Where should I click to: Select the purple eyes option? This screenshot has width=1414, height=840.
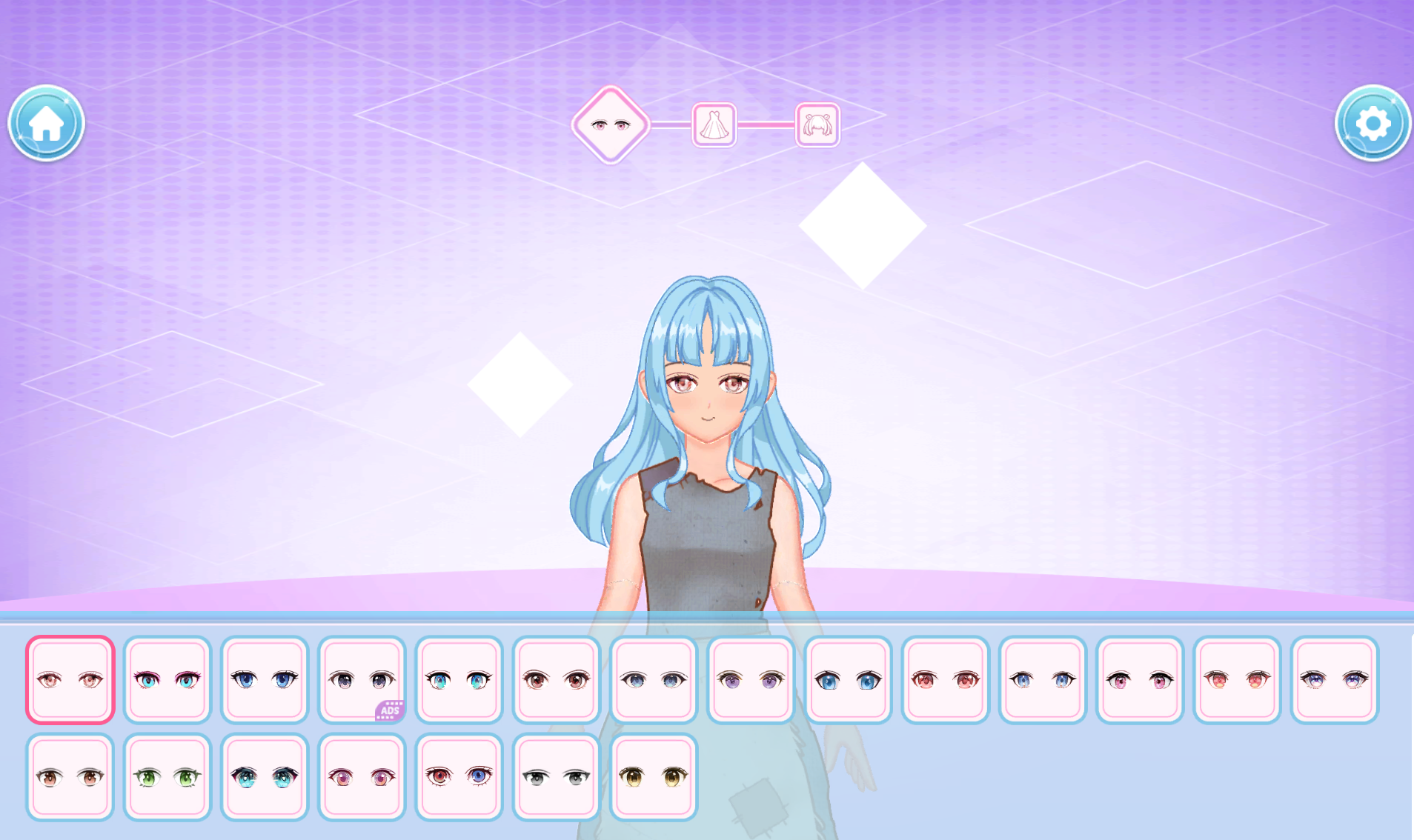(751, 679)
